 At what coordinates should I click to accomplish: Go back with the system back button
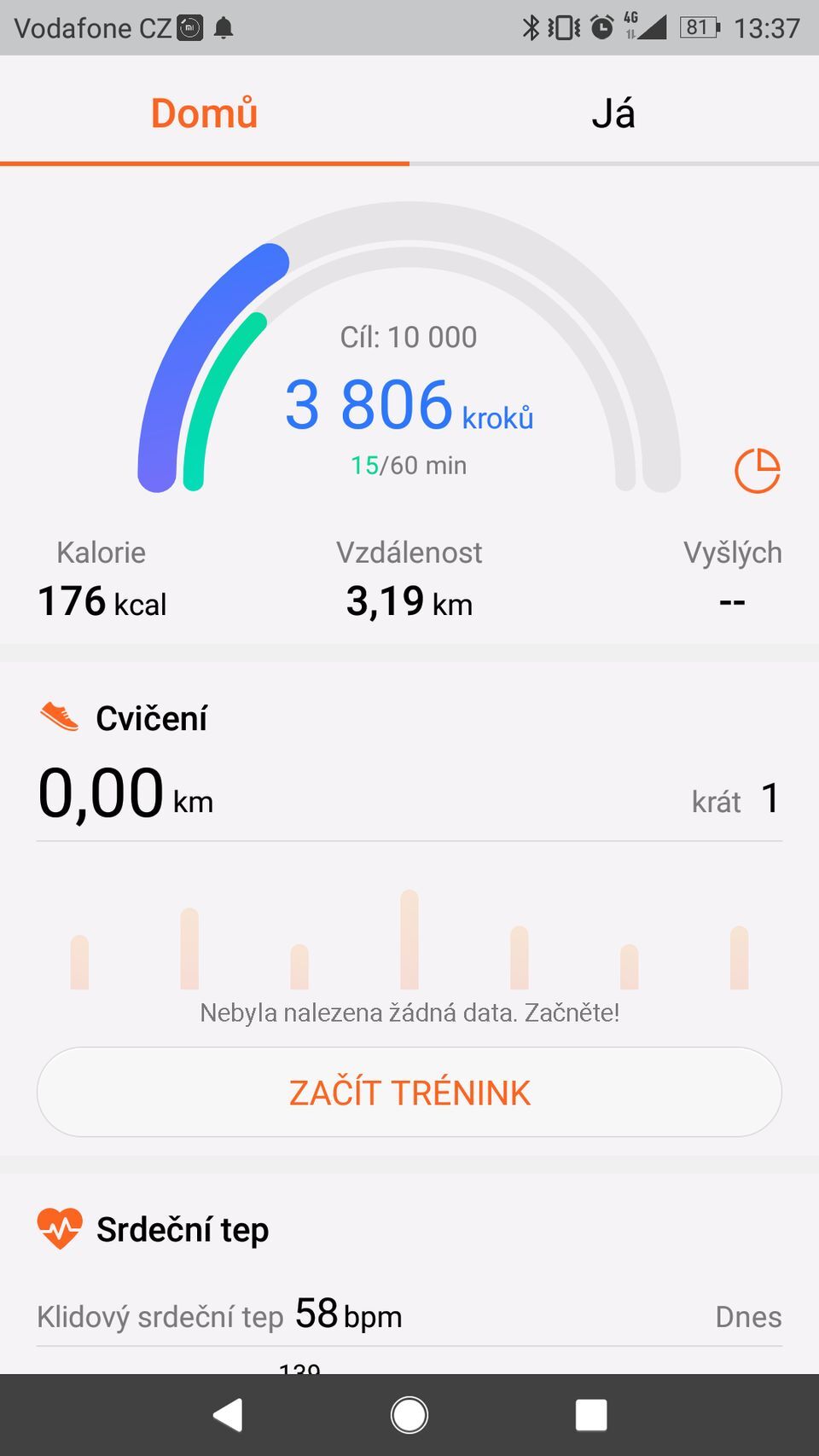[x=228, y=1415]
